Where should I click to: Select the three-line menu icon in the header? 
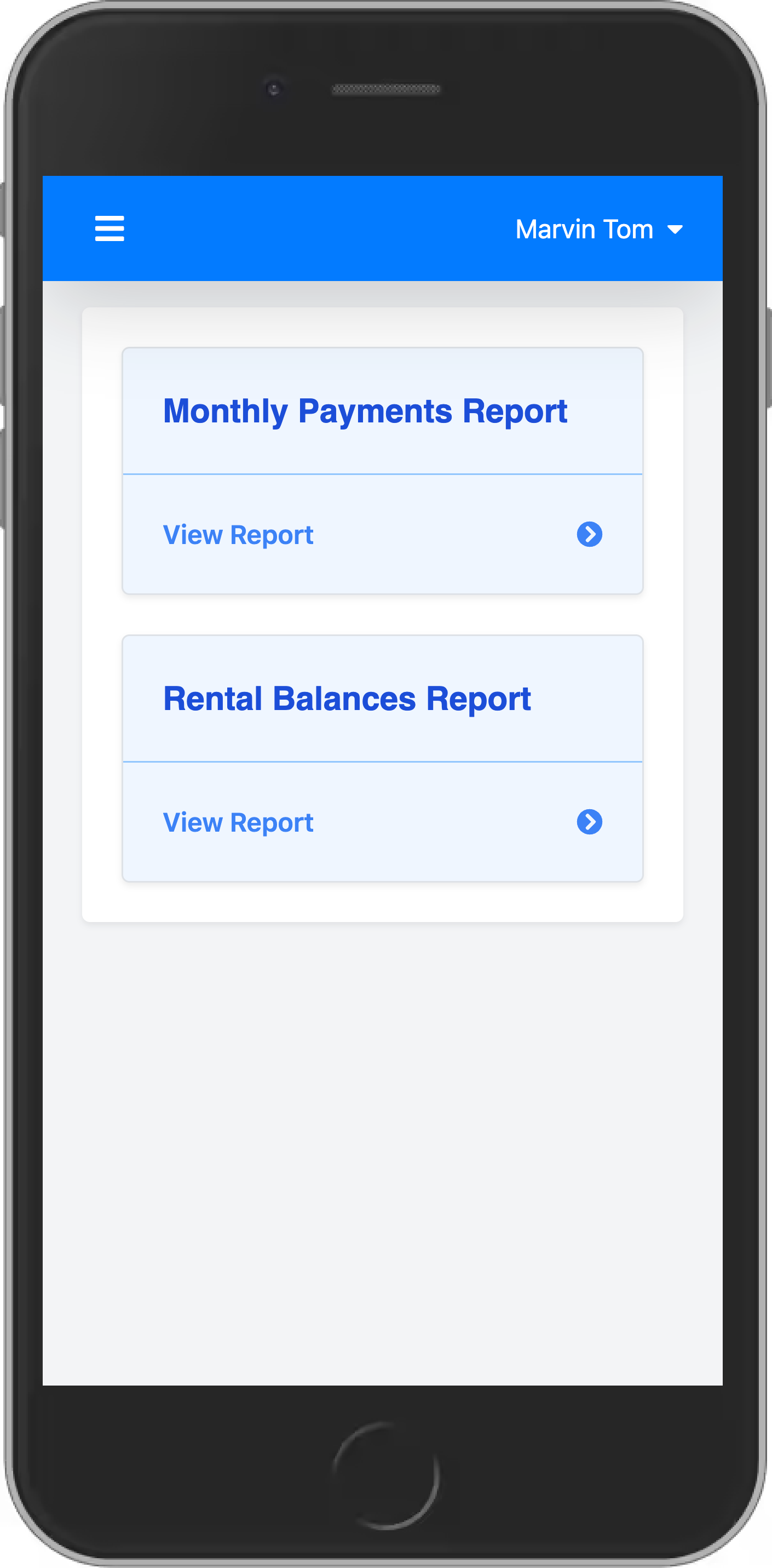point(110,229)
